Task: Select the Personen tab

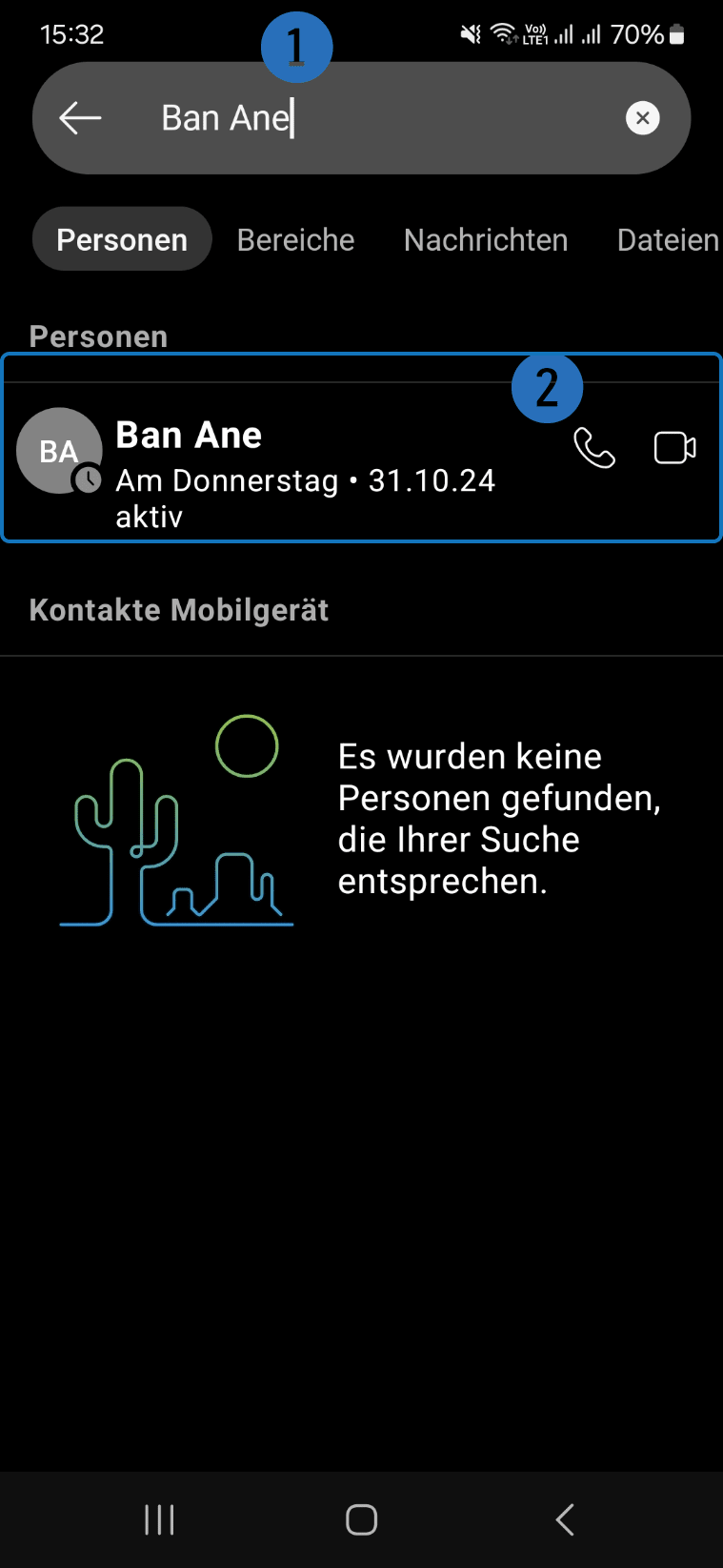Action: click(x=122, y=239)
